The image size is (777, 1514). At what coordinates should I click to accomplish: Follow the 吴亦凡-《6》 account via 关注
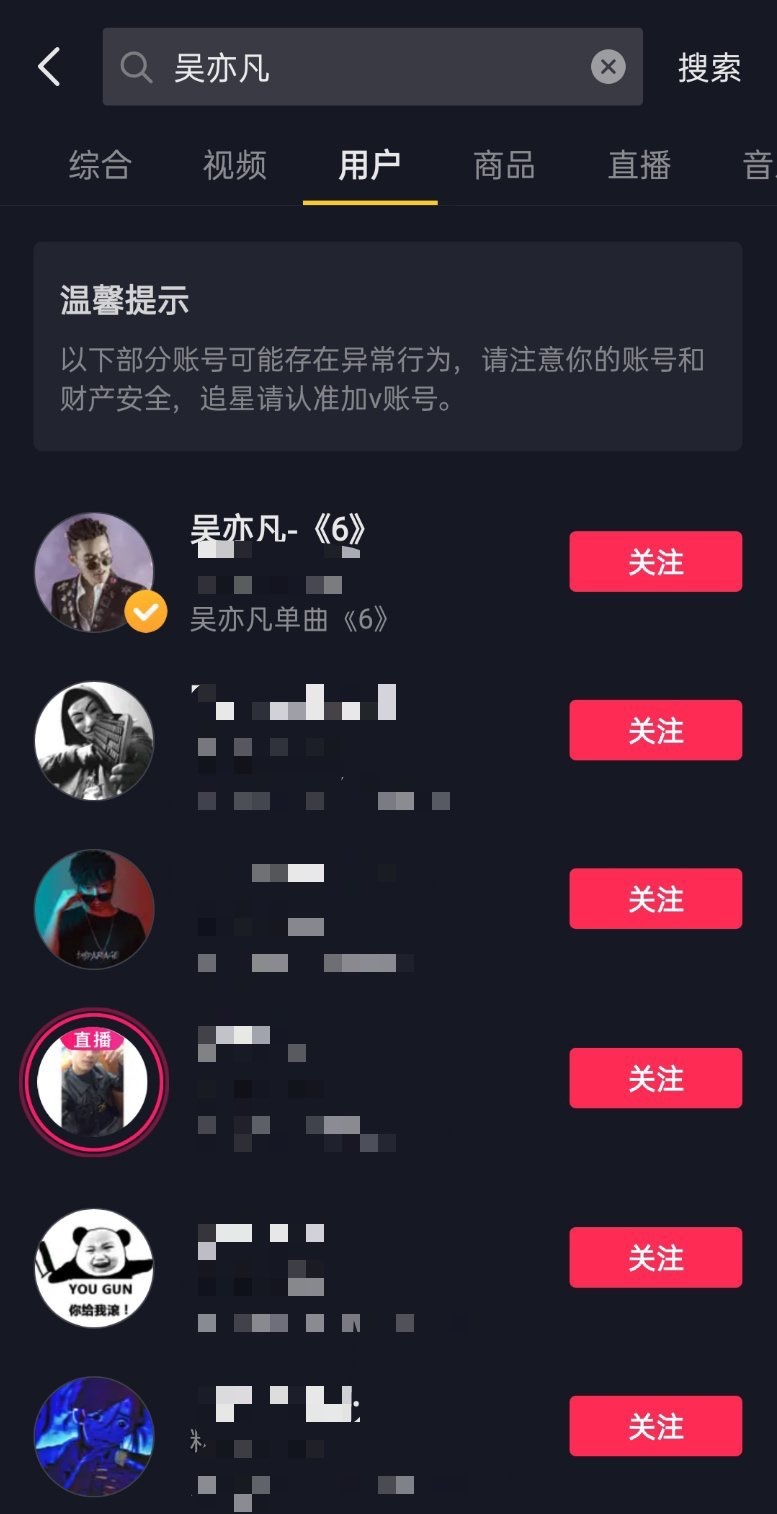coord(655,562)
